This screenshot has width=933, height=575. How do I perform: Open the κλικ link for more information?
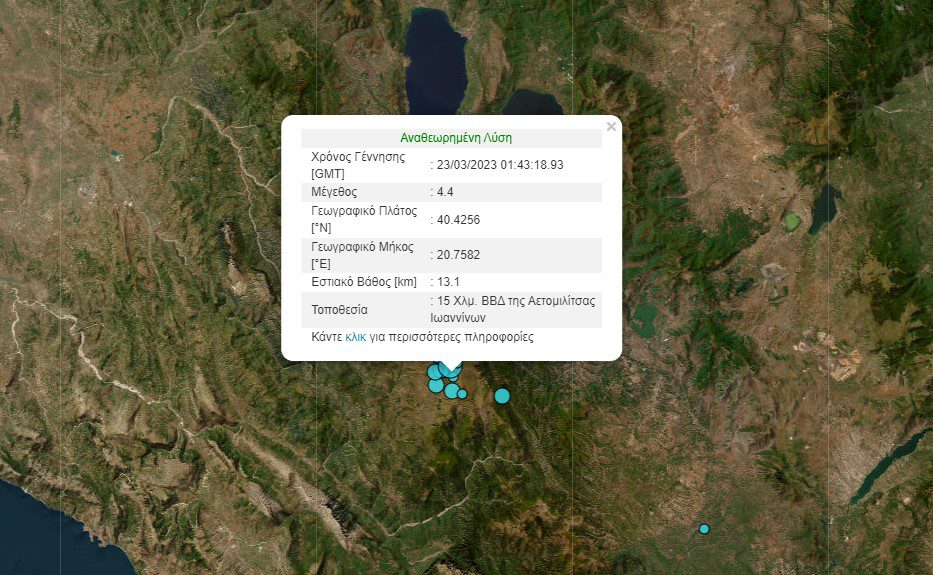[x=356, y=337]
